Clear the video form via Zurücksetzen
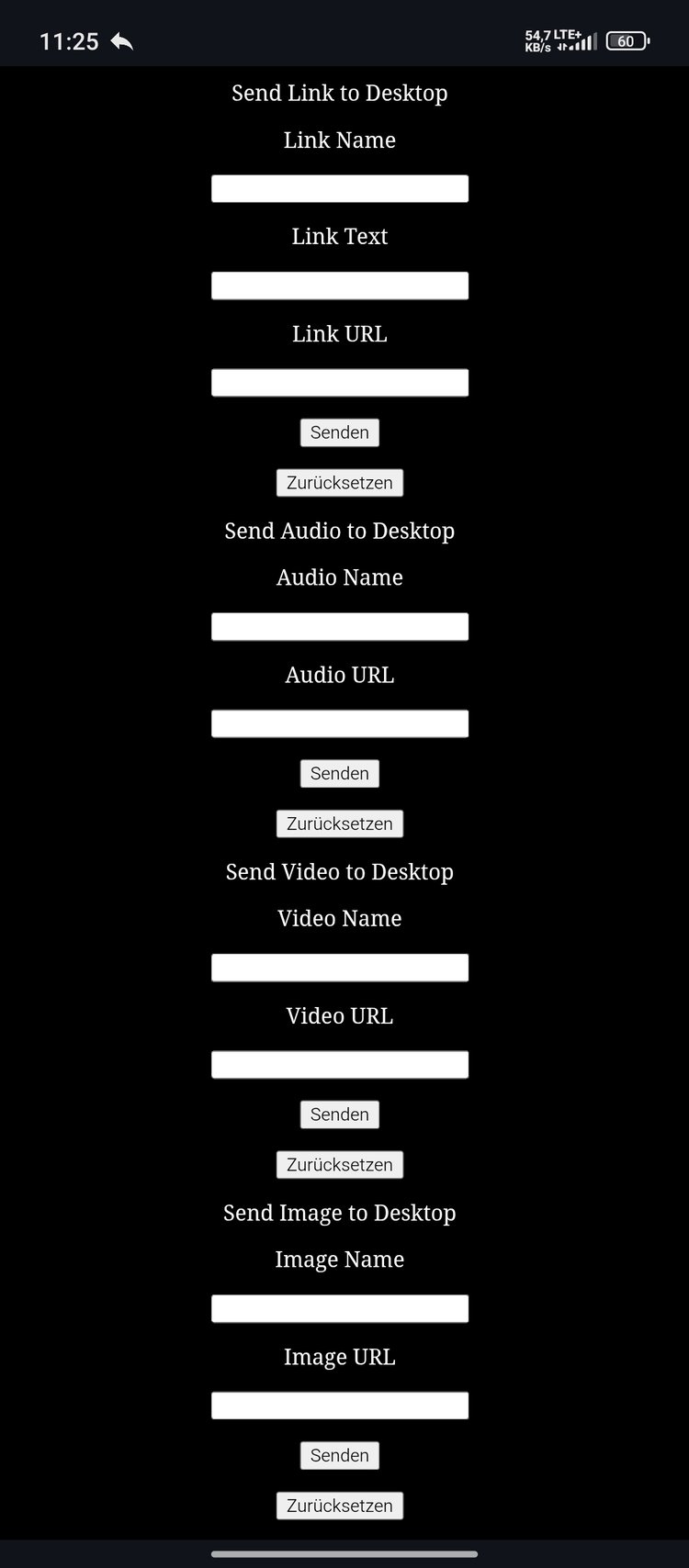689x1568 pixels. coord(339,1165)
